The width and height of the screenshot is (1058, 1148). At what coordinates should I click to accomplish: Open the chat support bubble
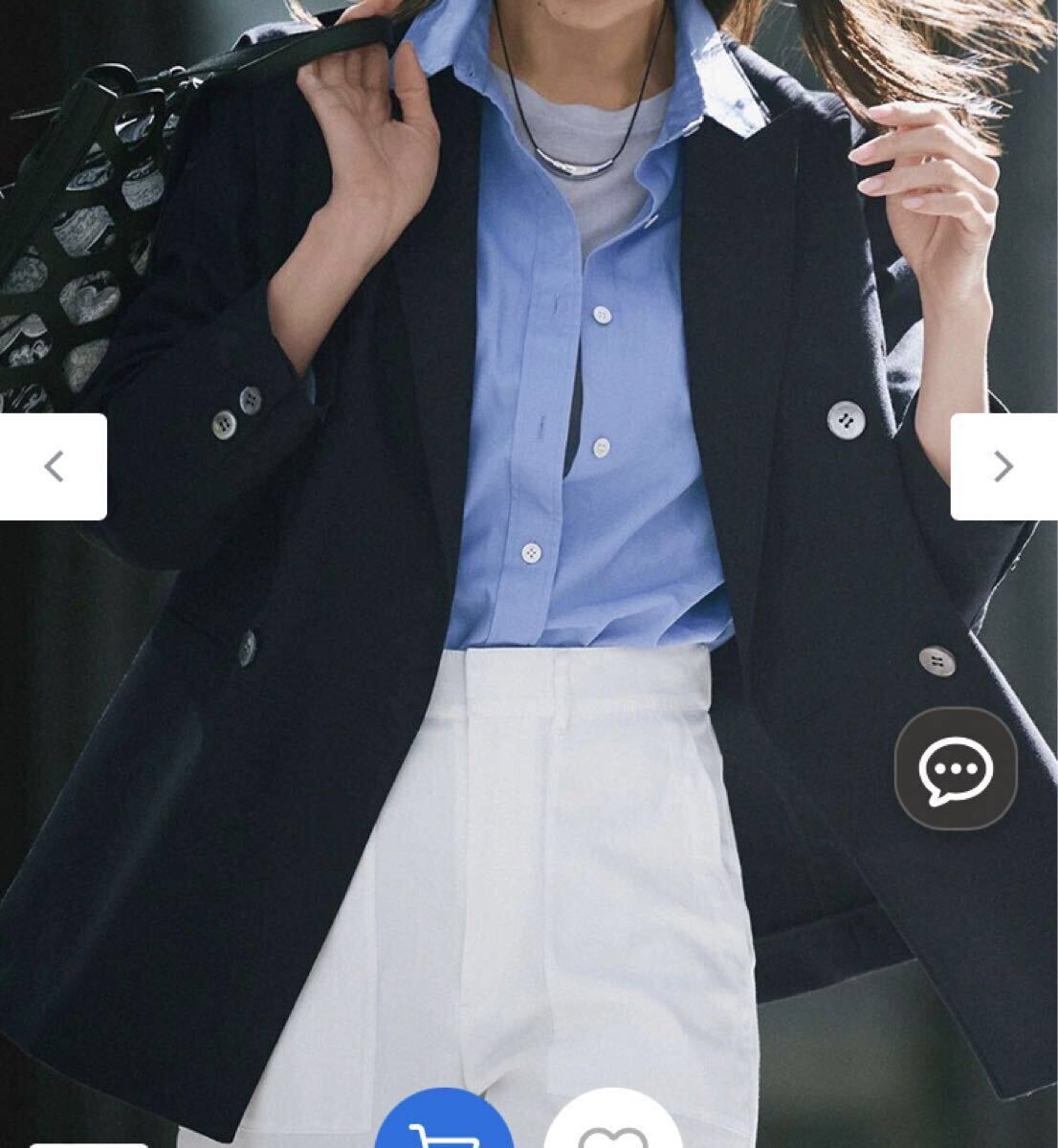tap(956, 768)
